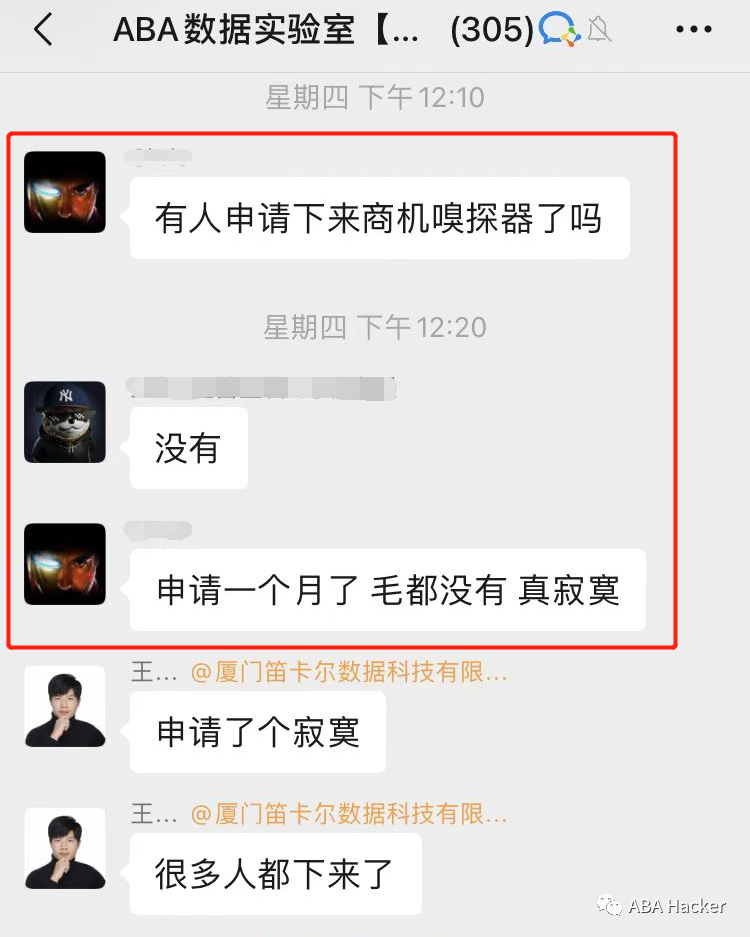Open avatar beside 申请一个月了 message

tap(65, 564)
